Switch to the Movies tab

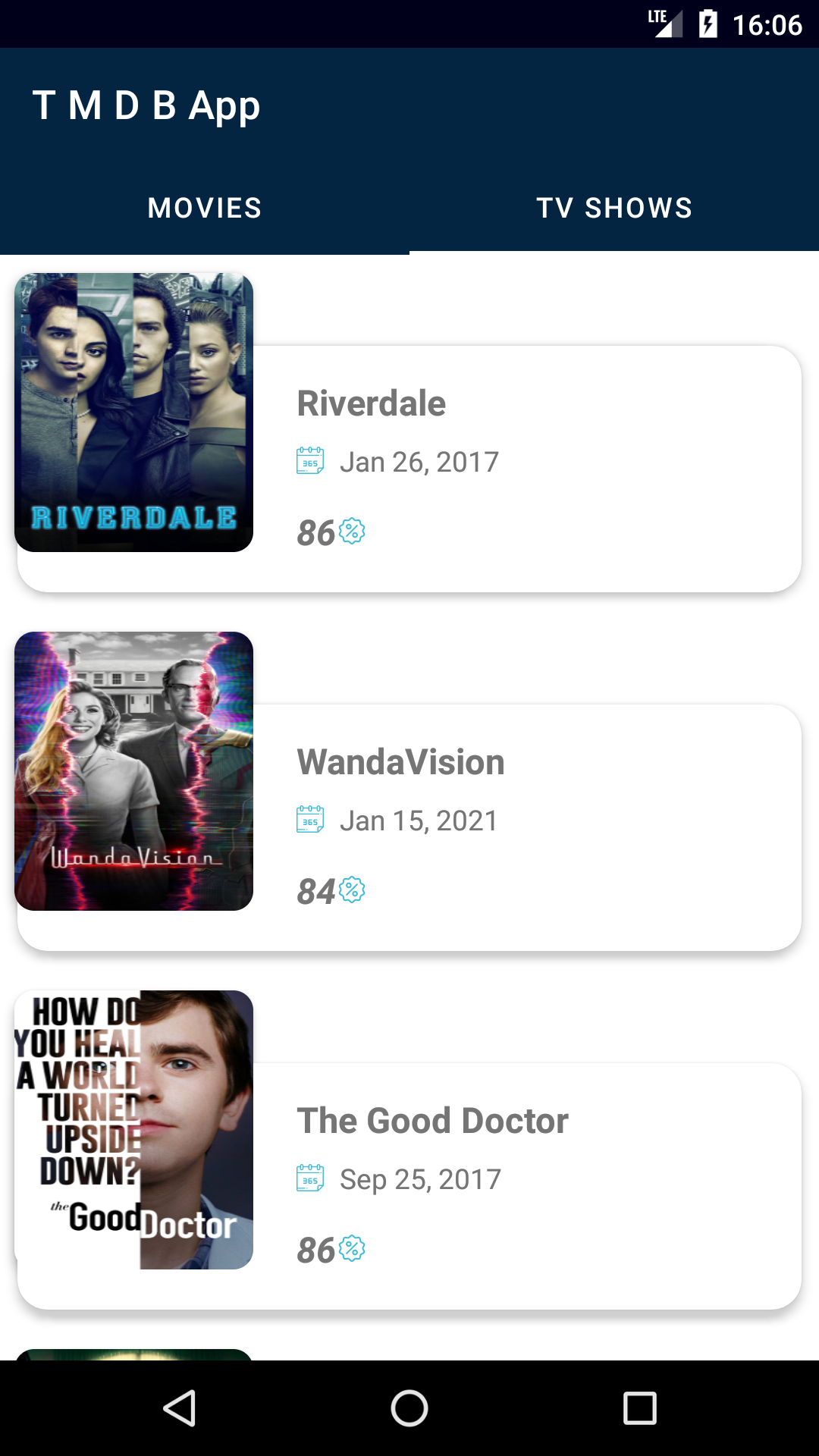point(205,208)
